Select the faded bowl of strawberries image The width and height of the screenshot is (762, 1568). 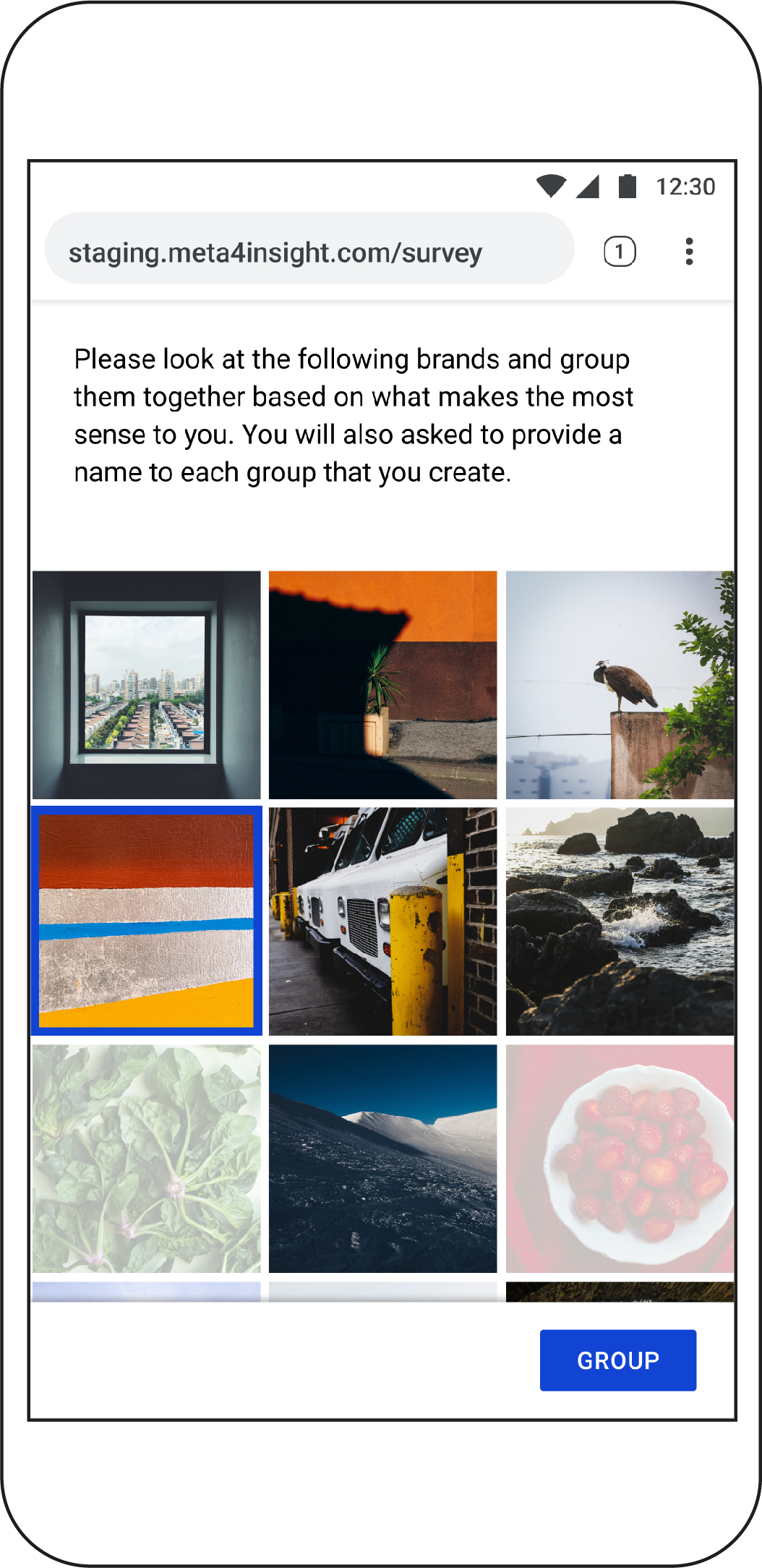[x=620, y=1158]
